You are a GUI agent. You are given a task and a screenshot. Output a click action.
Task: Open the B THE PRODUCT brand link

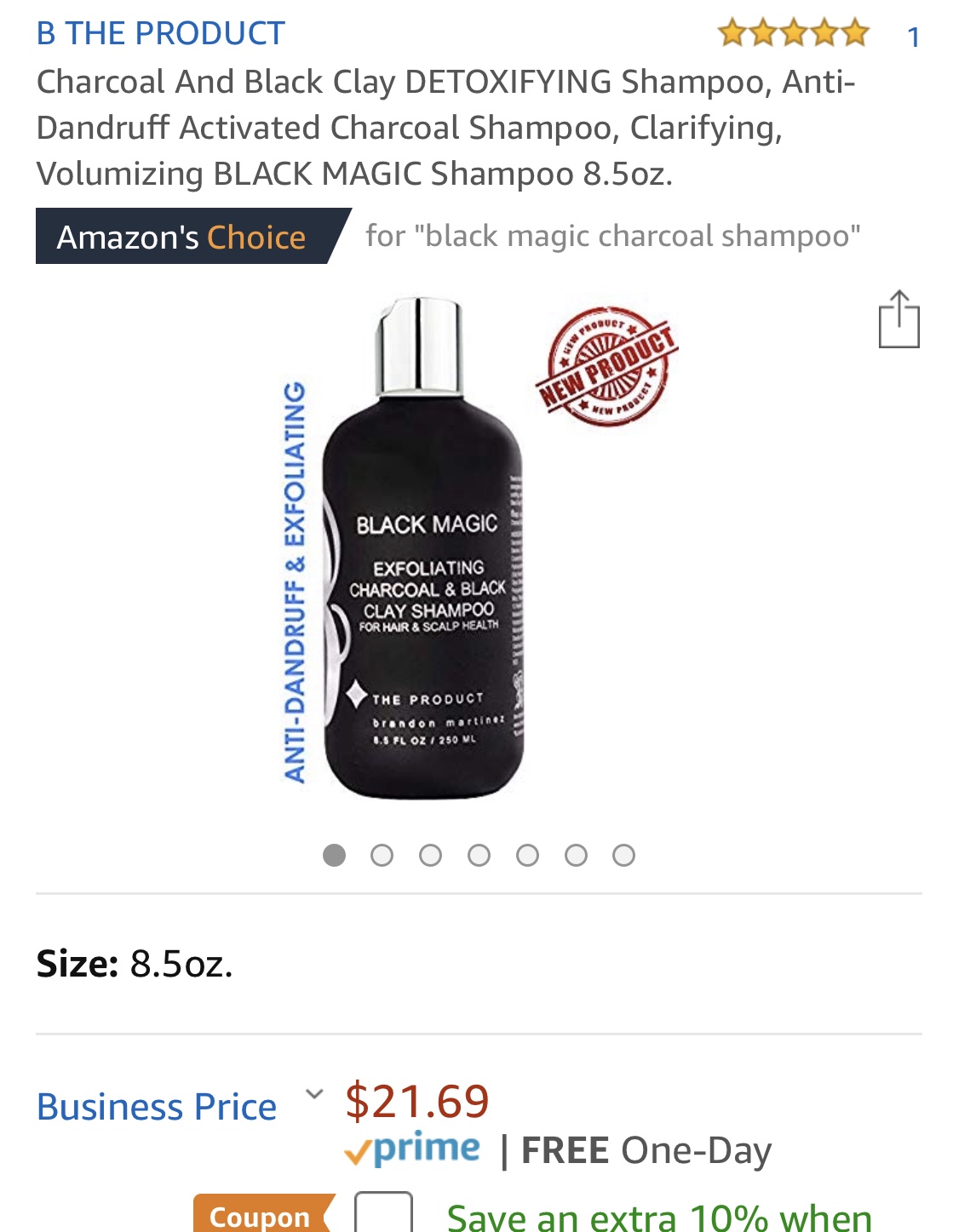click(160, 33)
